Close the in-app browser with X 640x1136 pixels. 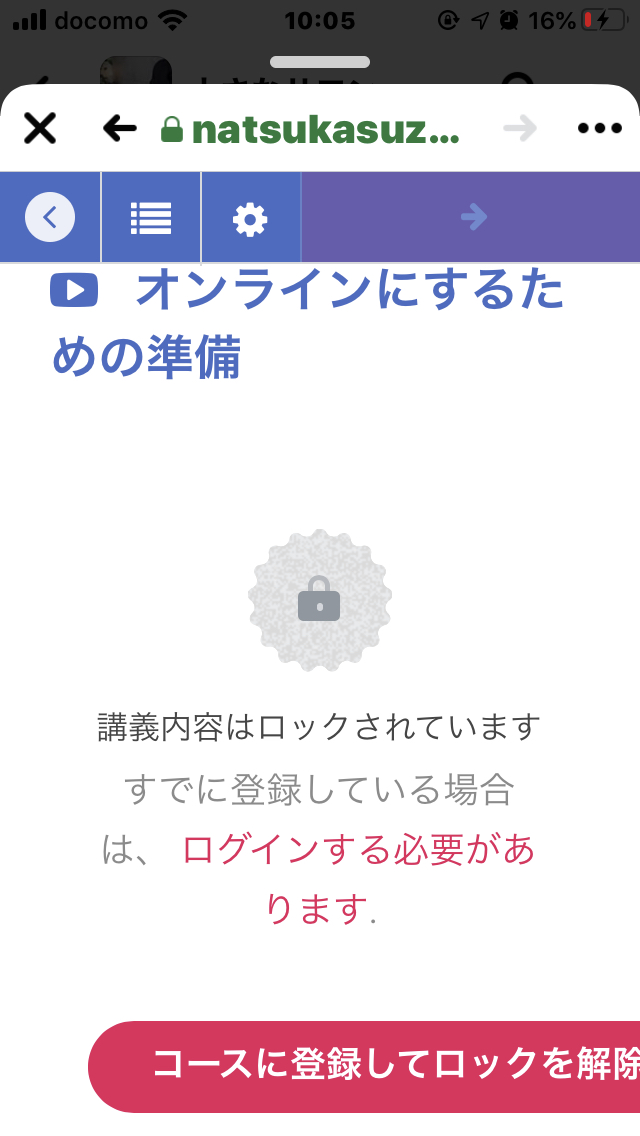40,129
